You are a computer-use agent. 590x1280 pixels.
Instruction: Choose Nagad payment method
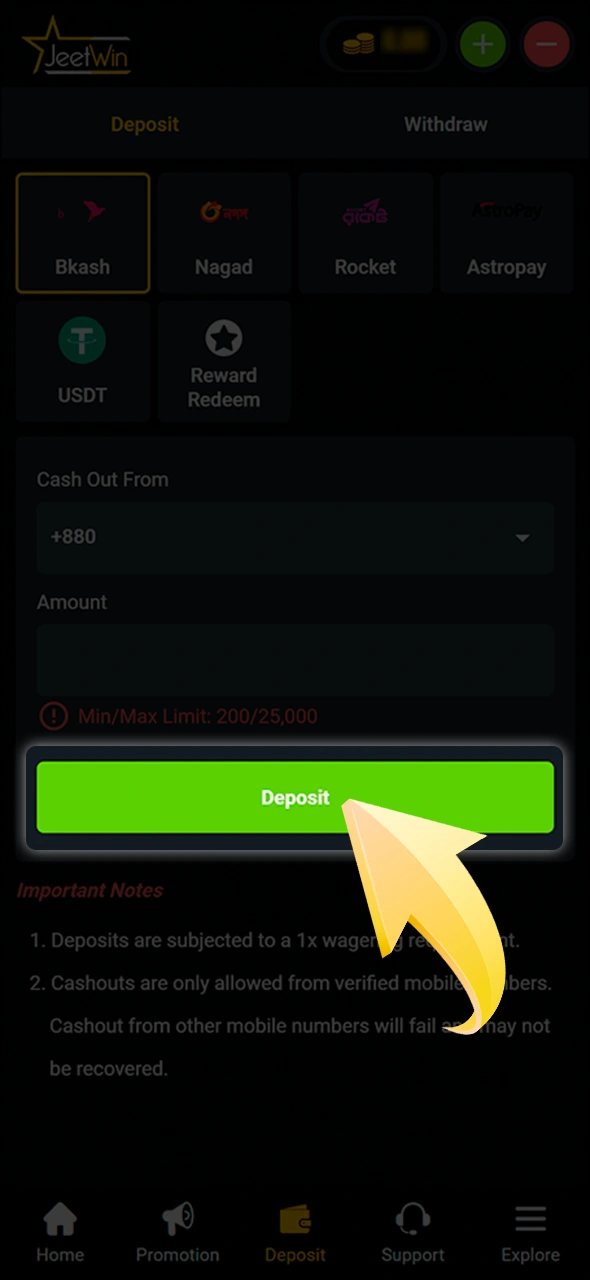pos(224,233)
